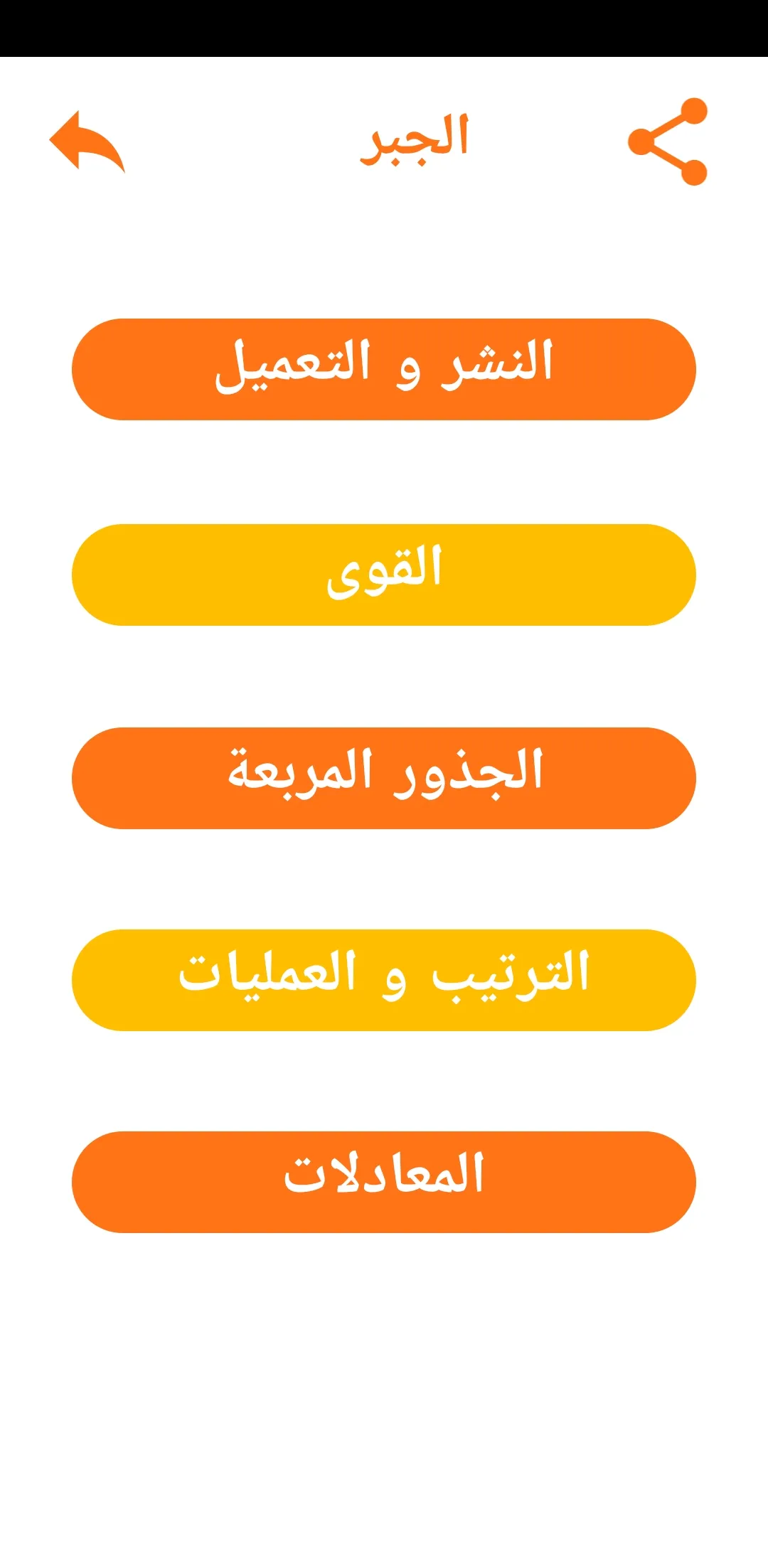Open الجذور المربعة section
The image size is (768, 1568).
click(383, 777)
